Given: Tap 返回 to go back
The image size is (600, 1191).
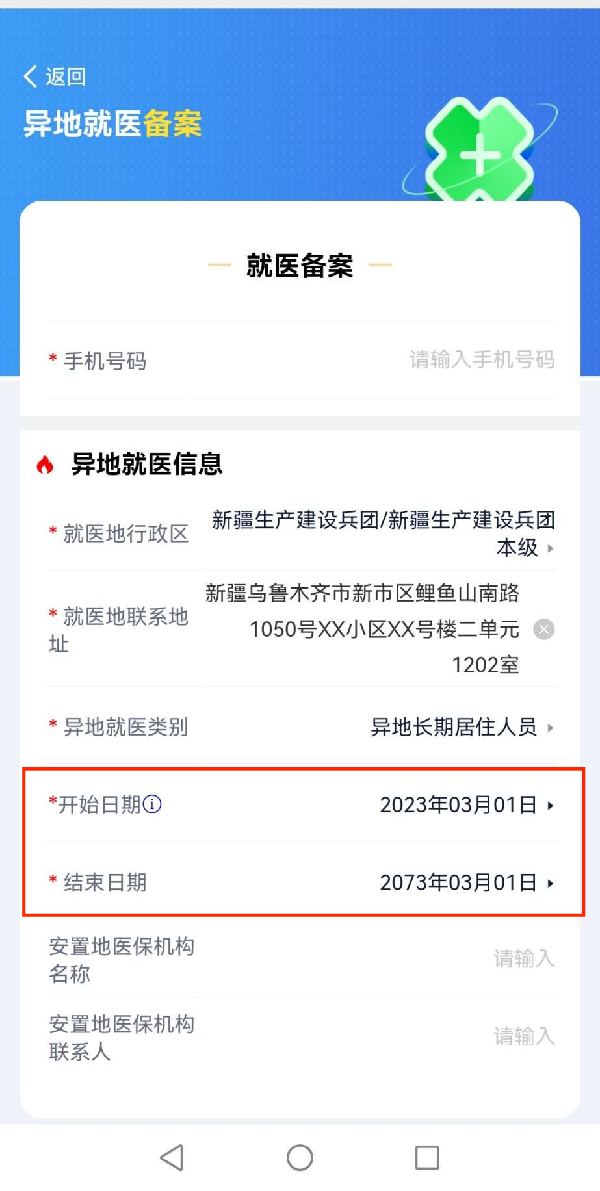Looking at the screenshot, I should [55, 77].
